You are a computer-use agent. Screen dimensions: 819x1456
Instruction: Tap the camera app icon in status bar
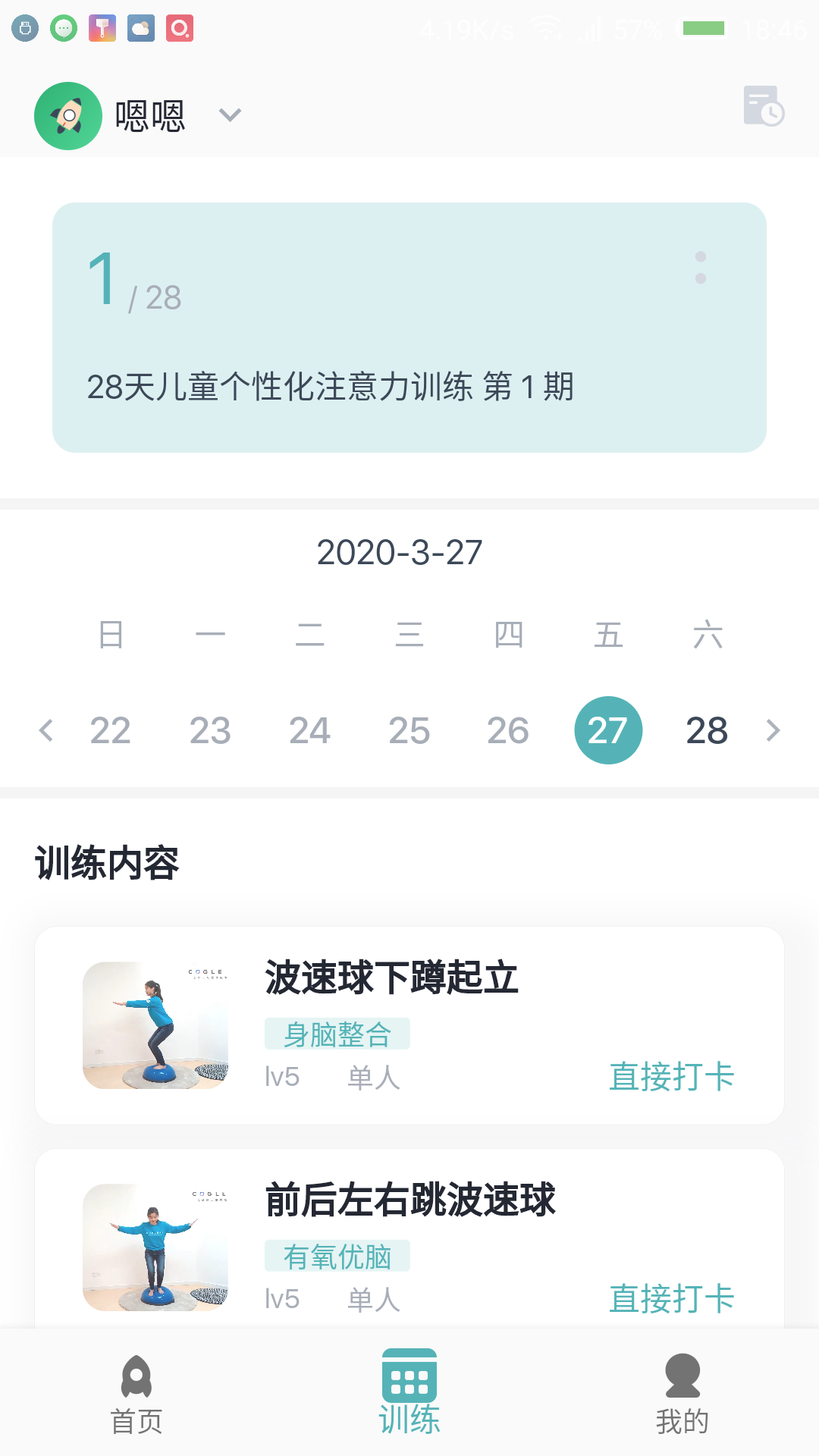pos(180,28)
